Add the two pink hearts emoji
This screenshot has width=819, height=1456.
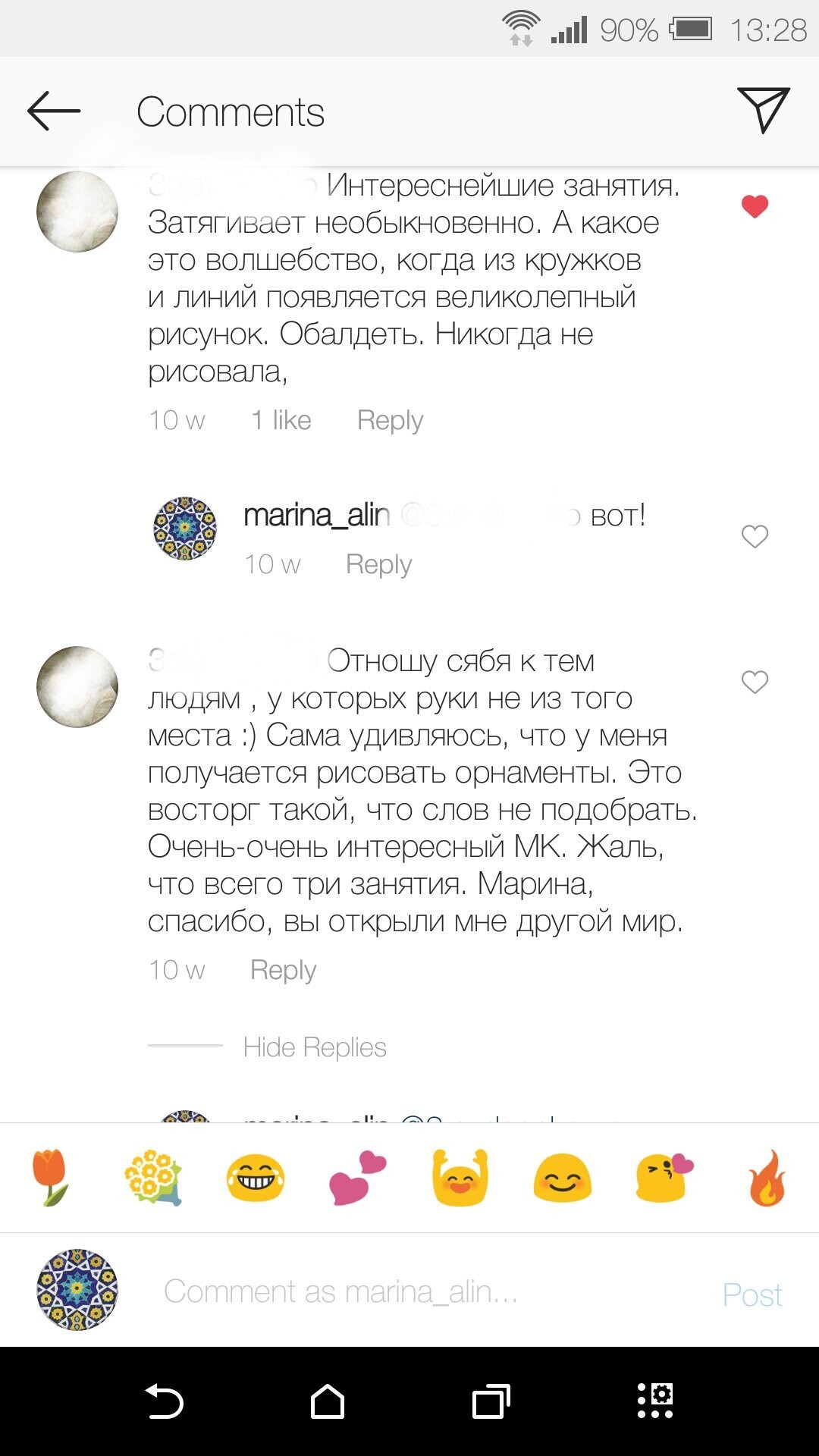357,1178
